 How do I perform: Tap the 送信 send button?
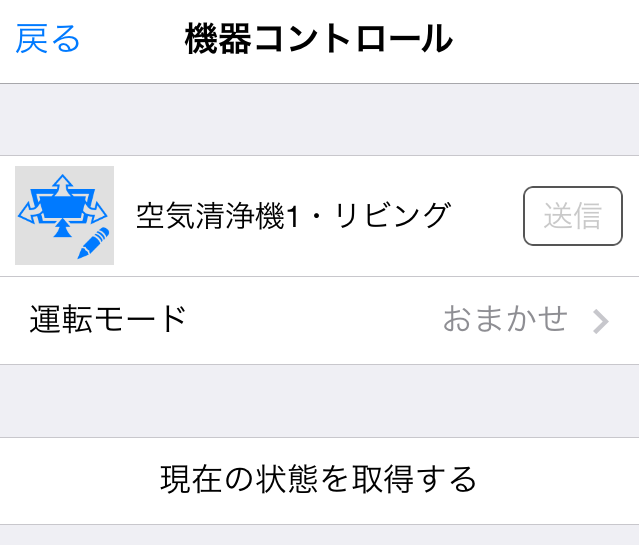coord(573,216)
